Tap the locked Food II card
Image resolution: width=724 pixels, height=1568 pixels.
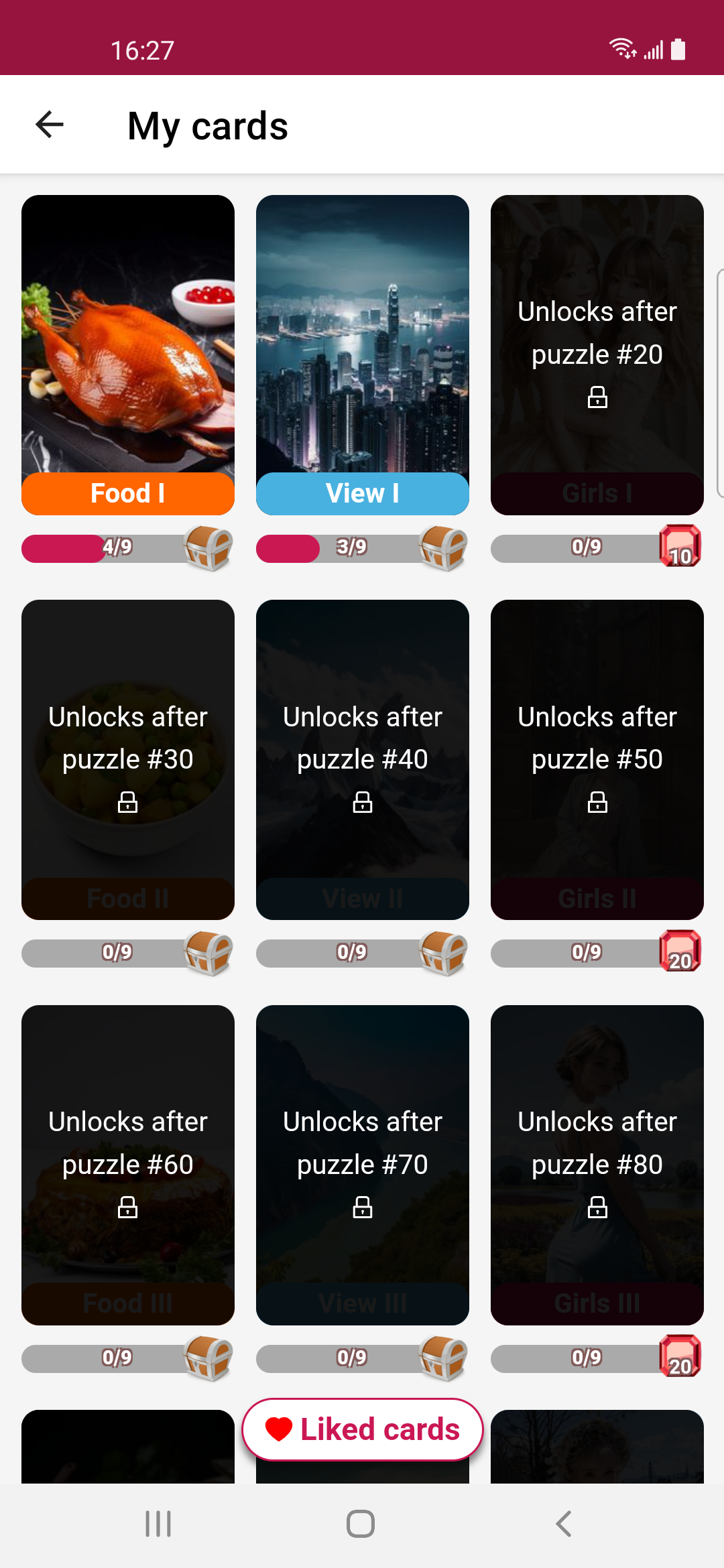(x=128, y=759)
